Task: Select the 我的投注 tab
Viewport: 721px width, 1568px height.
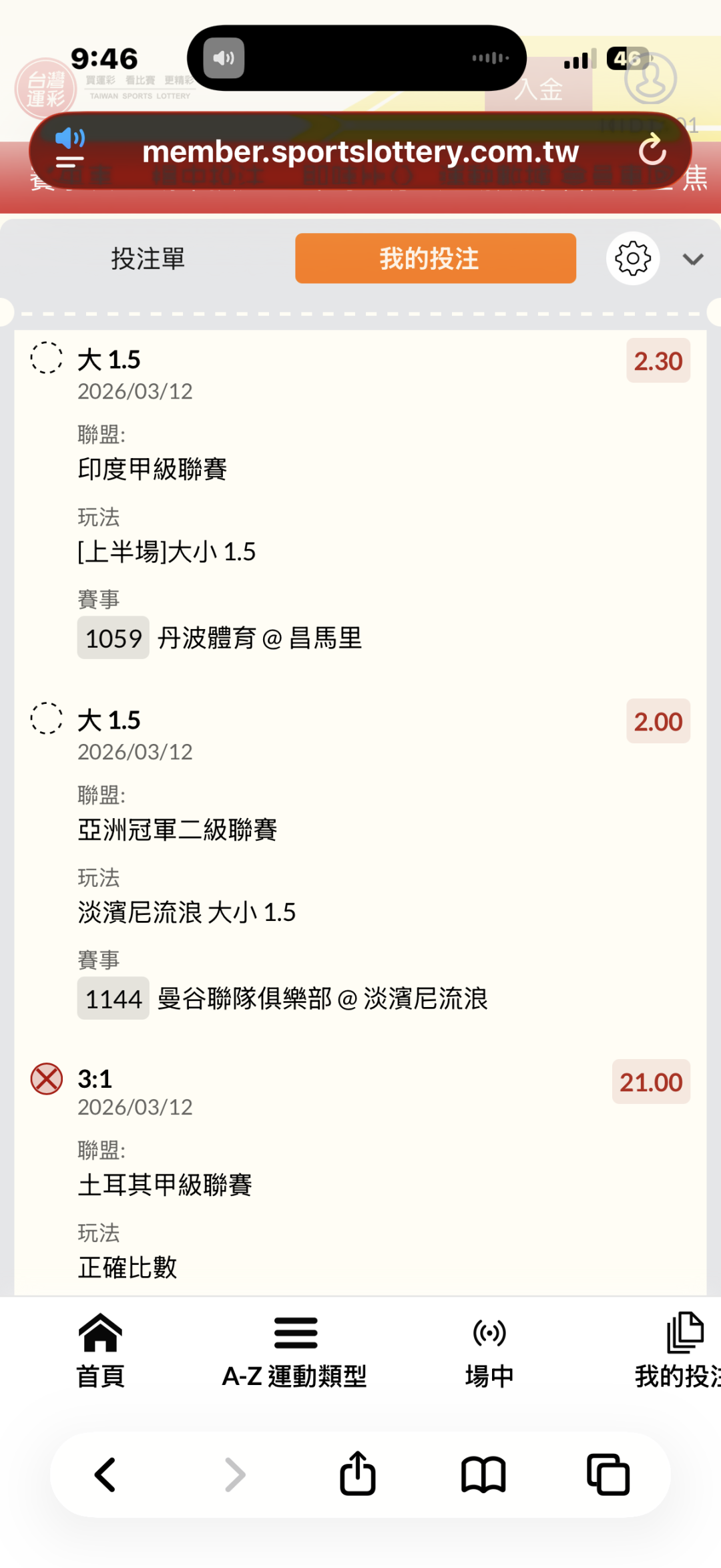Action: [435, 259]
